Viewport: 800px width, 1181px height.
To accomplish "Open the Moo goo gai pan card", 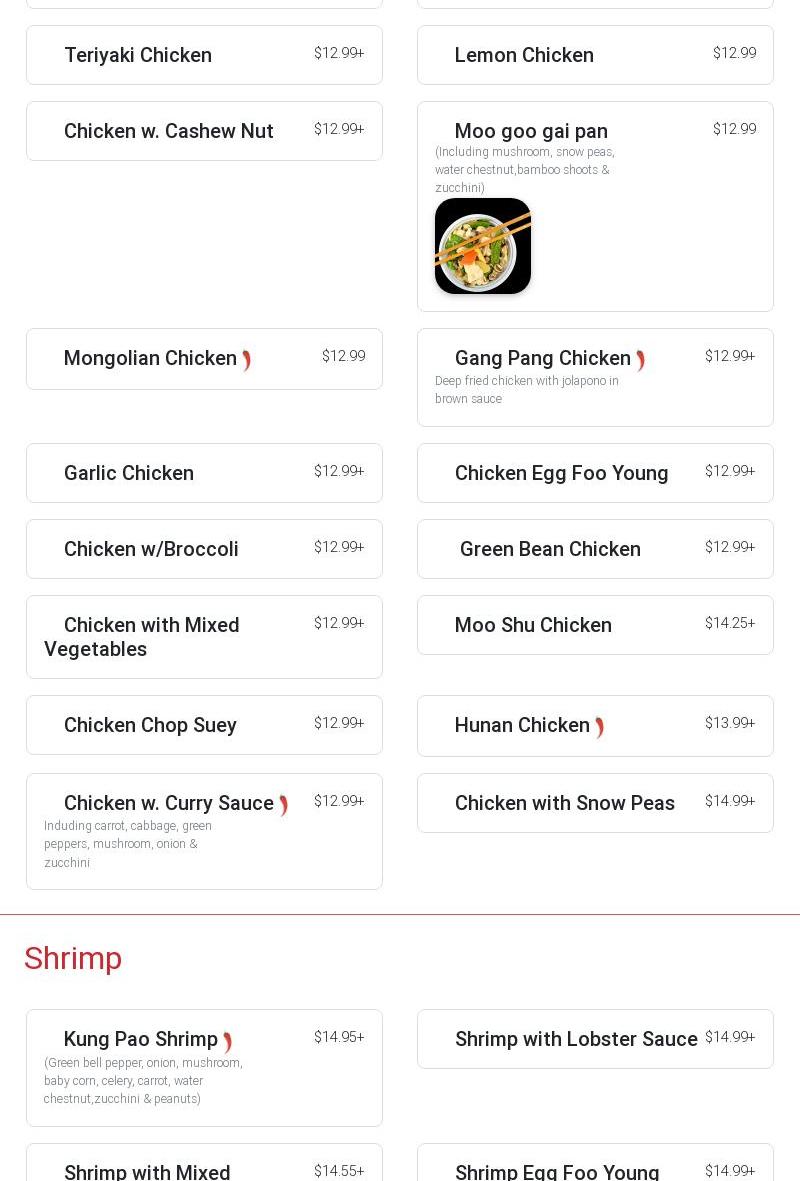I will point(595,206).
